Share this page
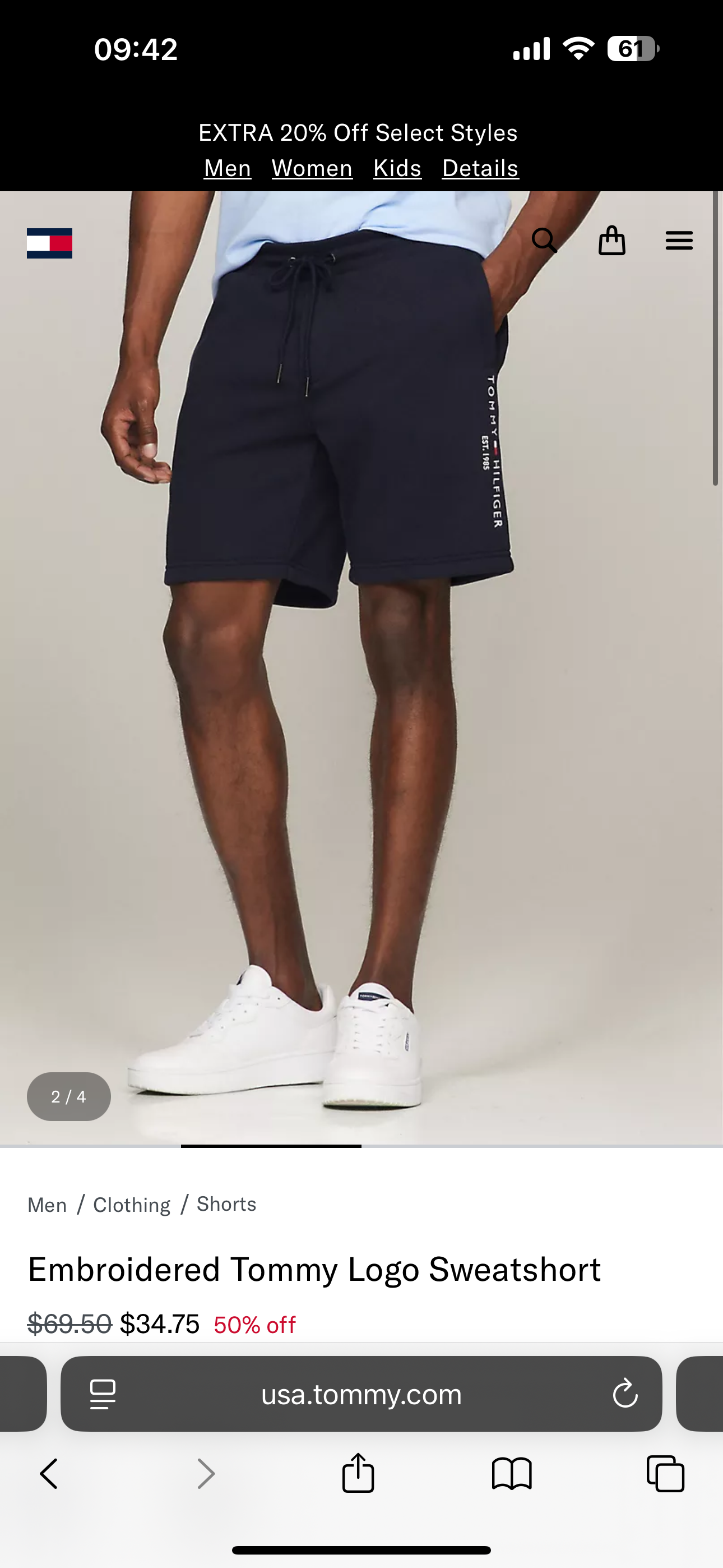Viewport: 723px width, 1568px height. 358,1474
